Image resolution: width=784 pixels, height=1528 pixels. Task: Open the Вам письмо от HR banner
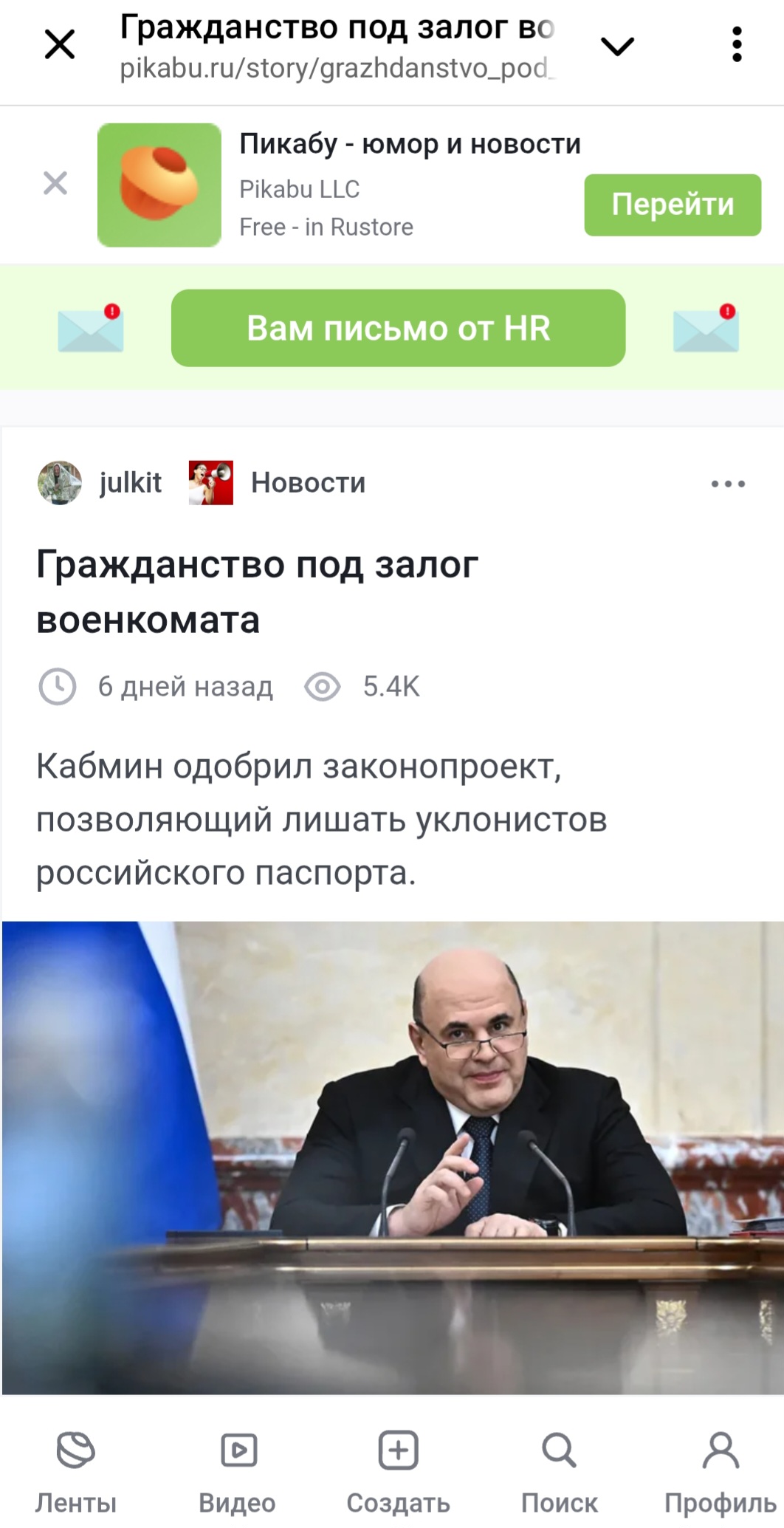pyautogui.click(x=398, y=328)
